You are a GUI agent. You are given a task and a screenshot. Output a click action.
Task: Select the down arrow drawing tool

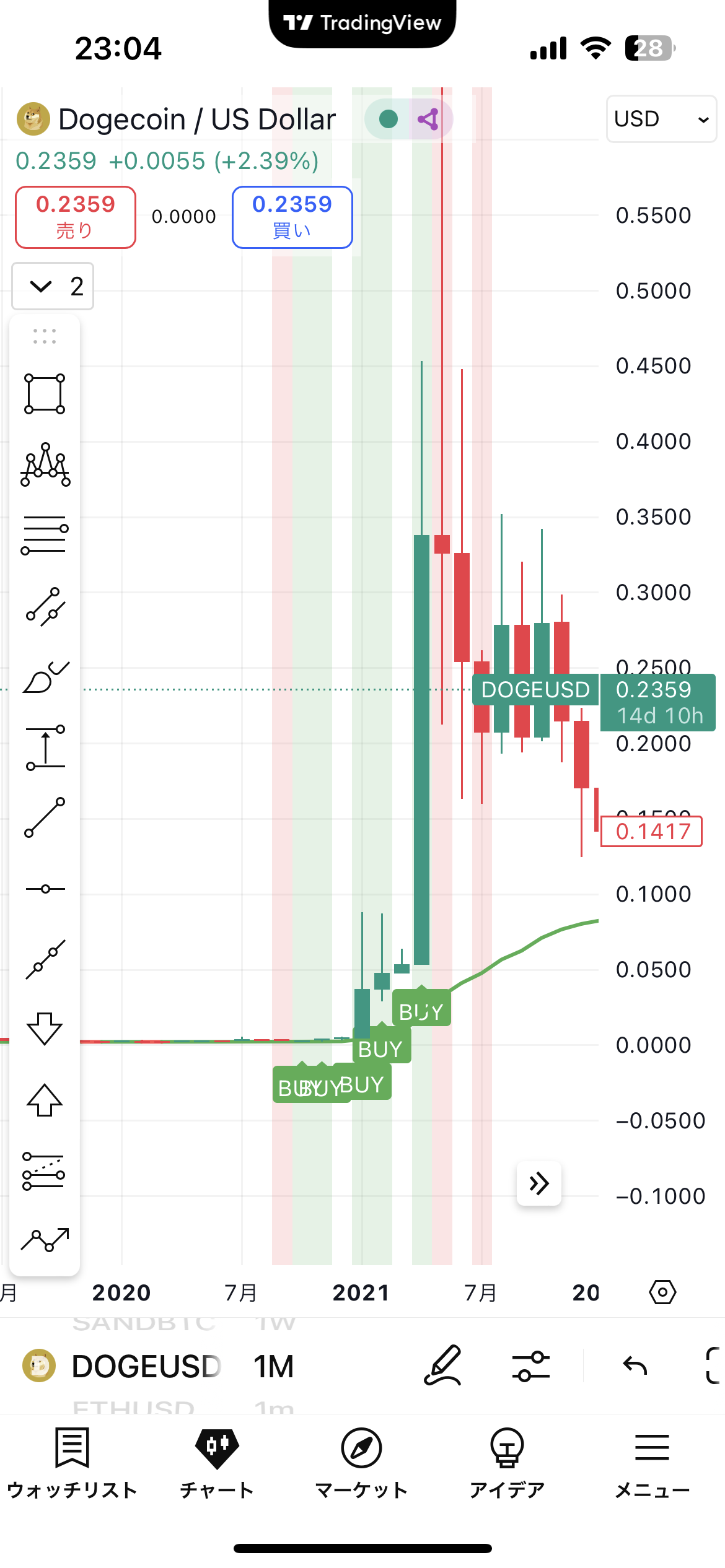(x=45, y=1029)
